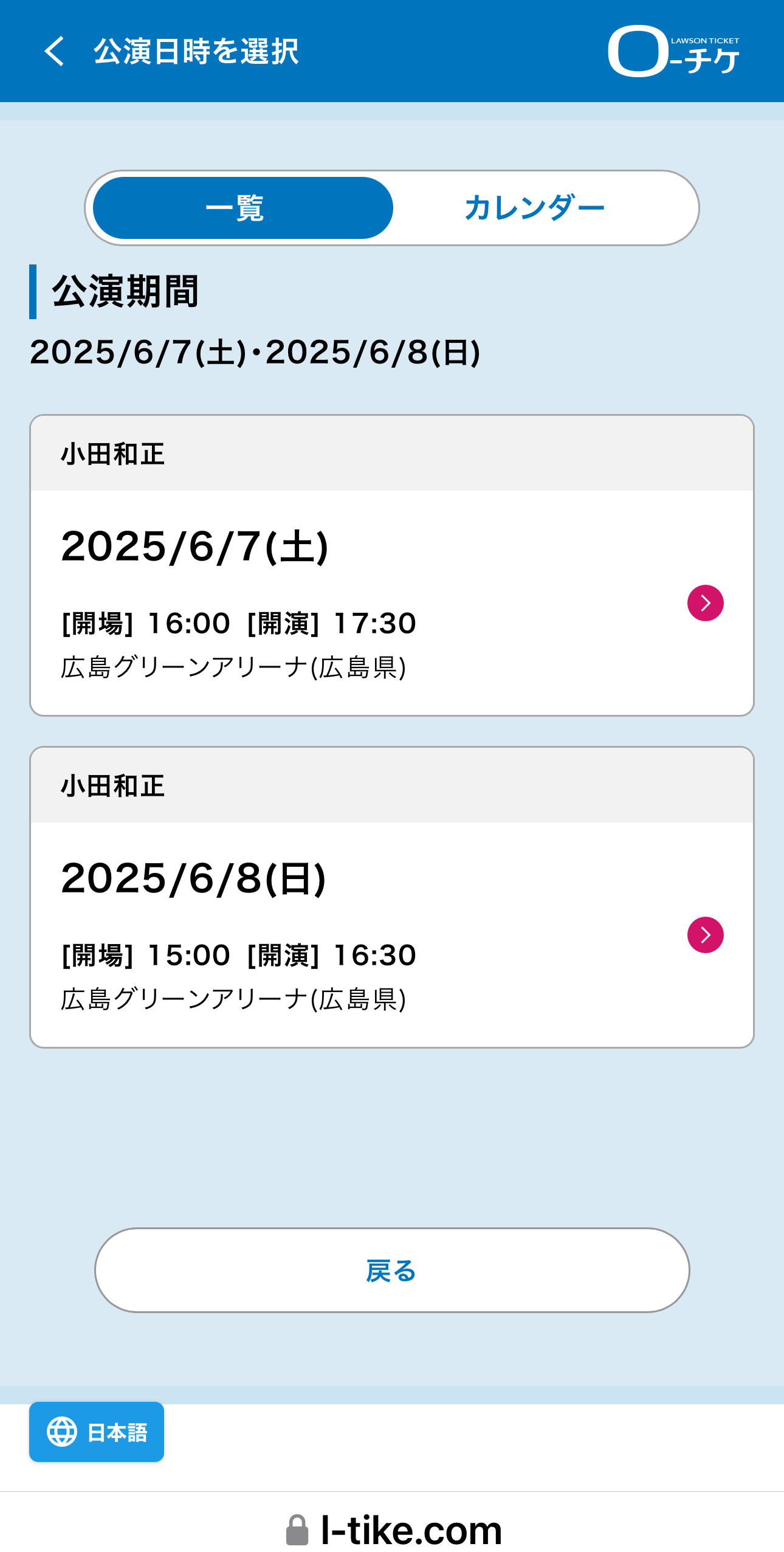Screen dimensions: 784x1552
Task: Select the 一覧 list view tab
Action: [x=243, y=208]
